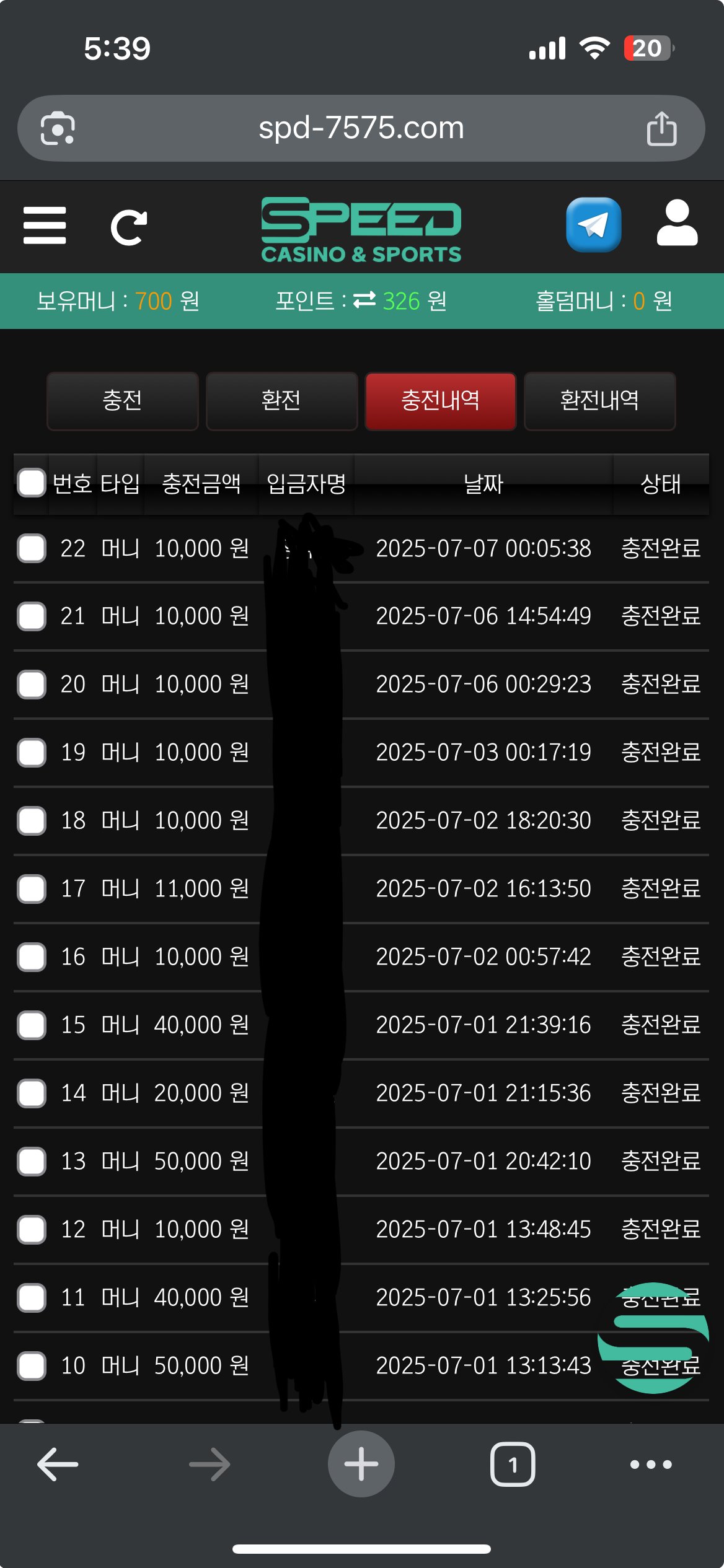
Task: Open the hamburger menu
Action: 45,226
